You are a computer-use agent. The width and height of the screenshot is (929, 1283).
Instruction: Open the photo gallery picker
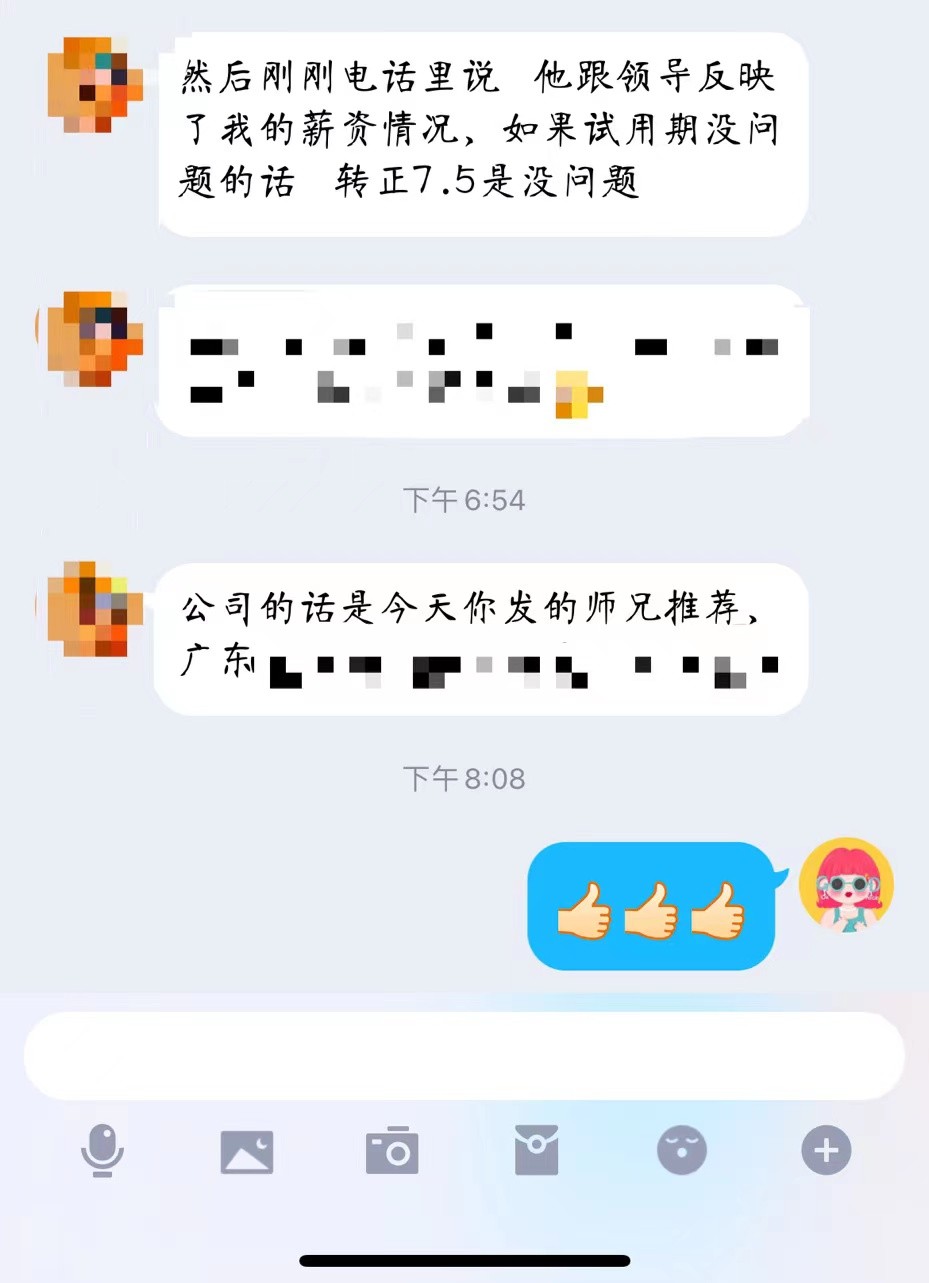point(247,1151)
